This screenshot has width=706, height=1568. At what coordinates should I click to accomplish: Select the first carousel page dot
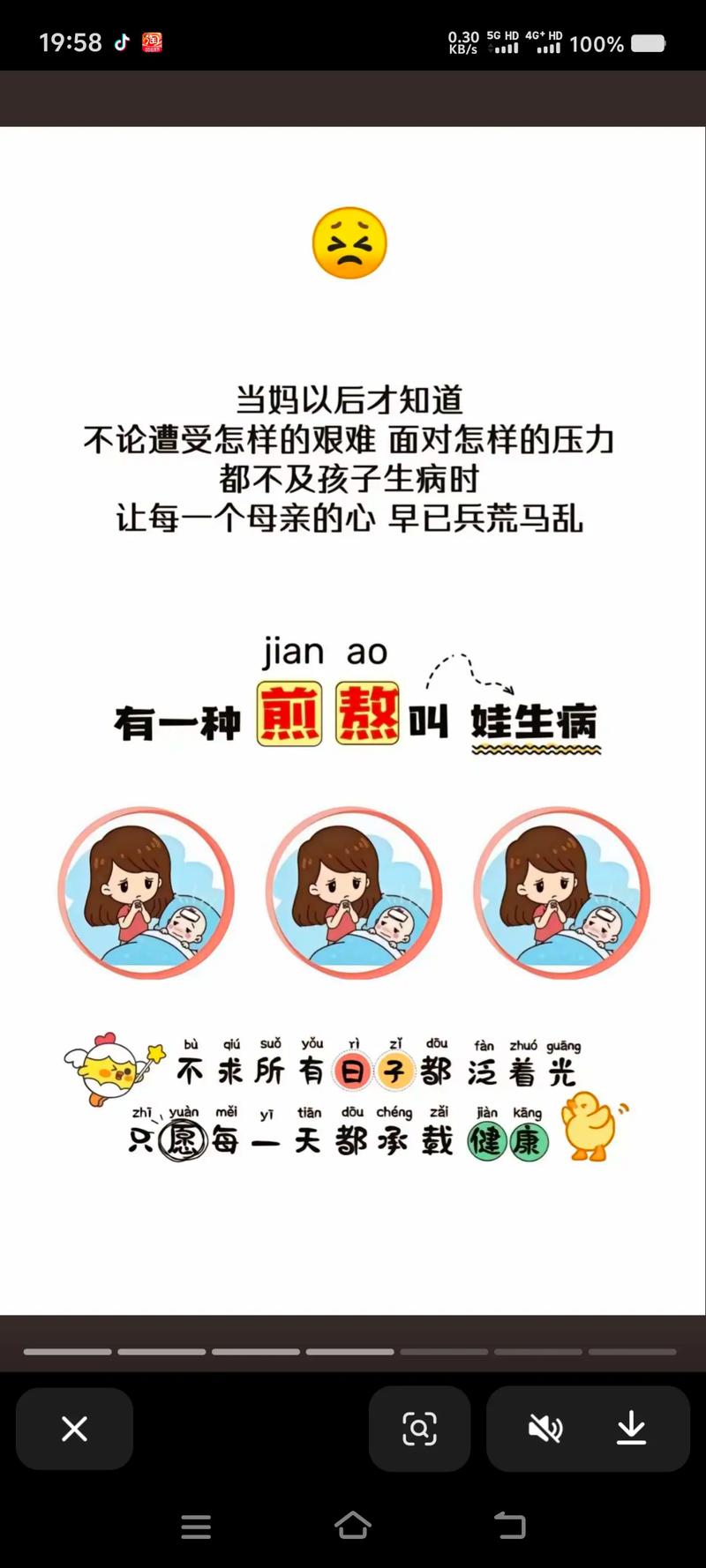tap(69, 1352)
